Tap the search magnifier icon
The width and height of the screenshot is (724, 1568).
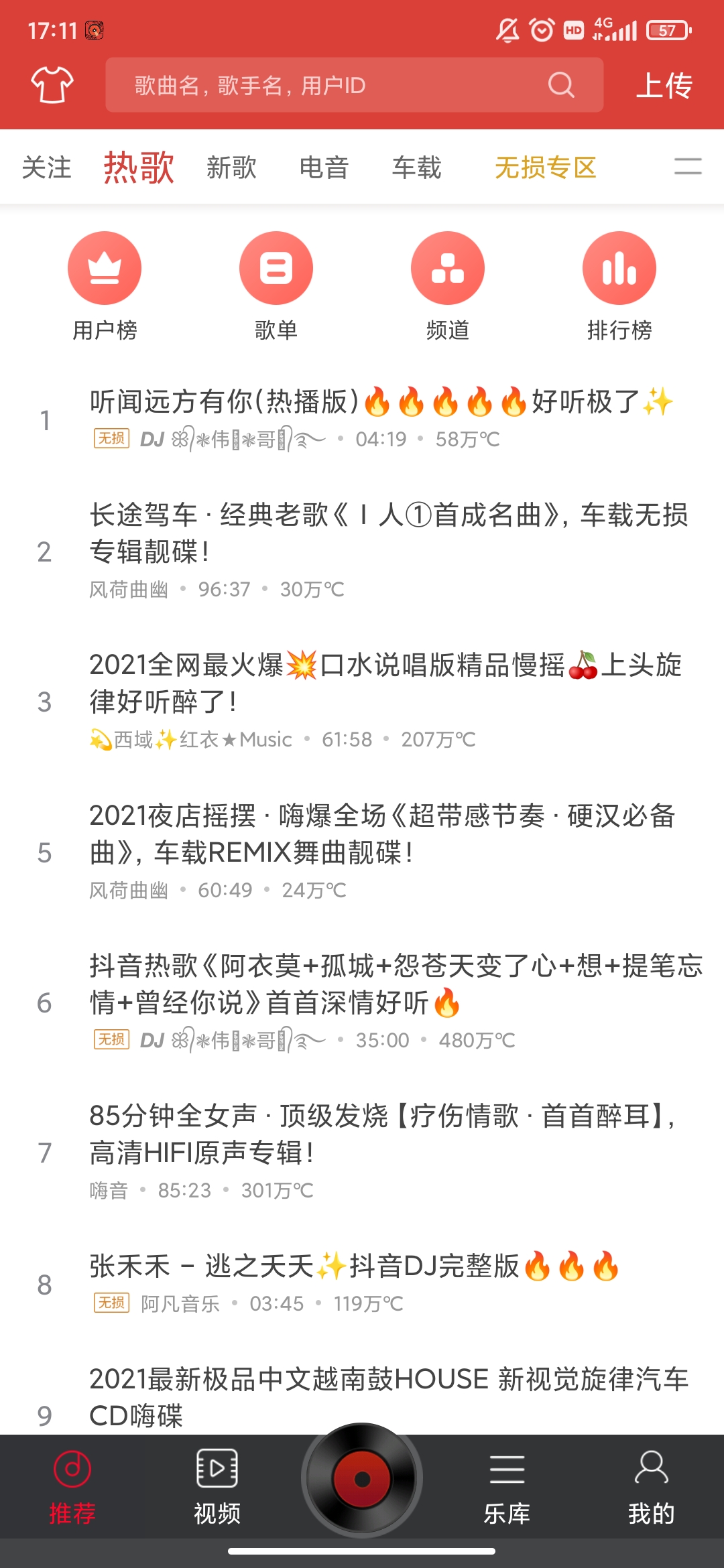tap(560, 85)
